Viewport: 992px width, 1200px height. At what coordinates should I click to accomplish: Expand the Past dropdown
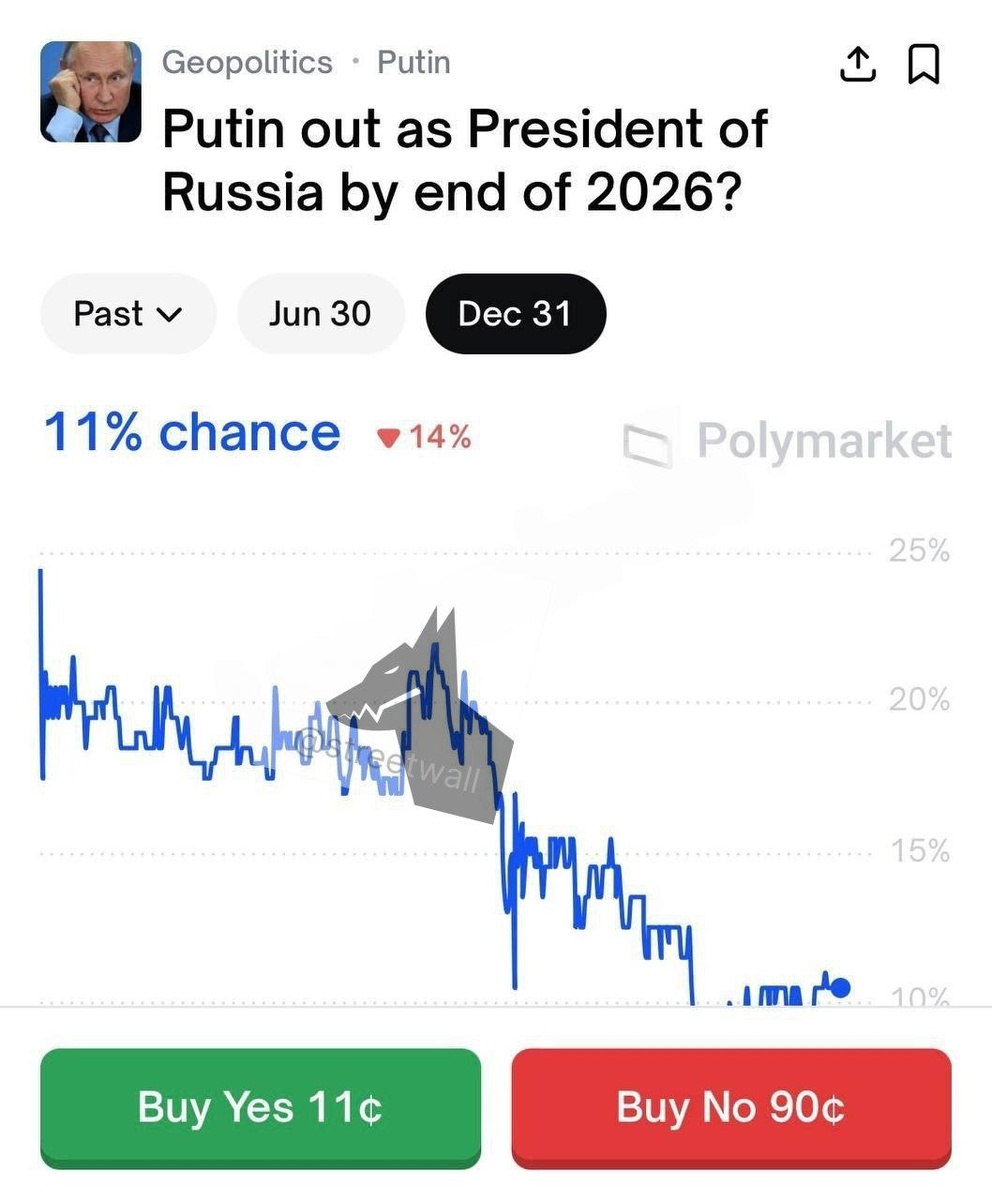128,314
